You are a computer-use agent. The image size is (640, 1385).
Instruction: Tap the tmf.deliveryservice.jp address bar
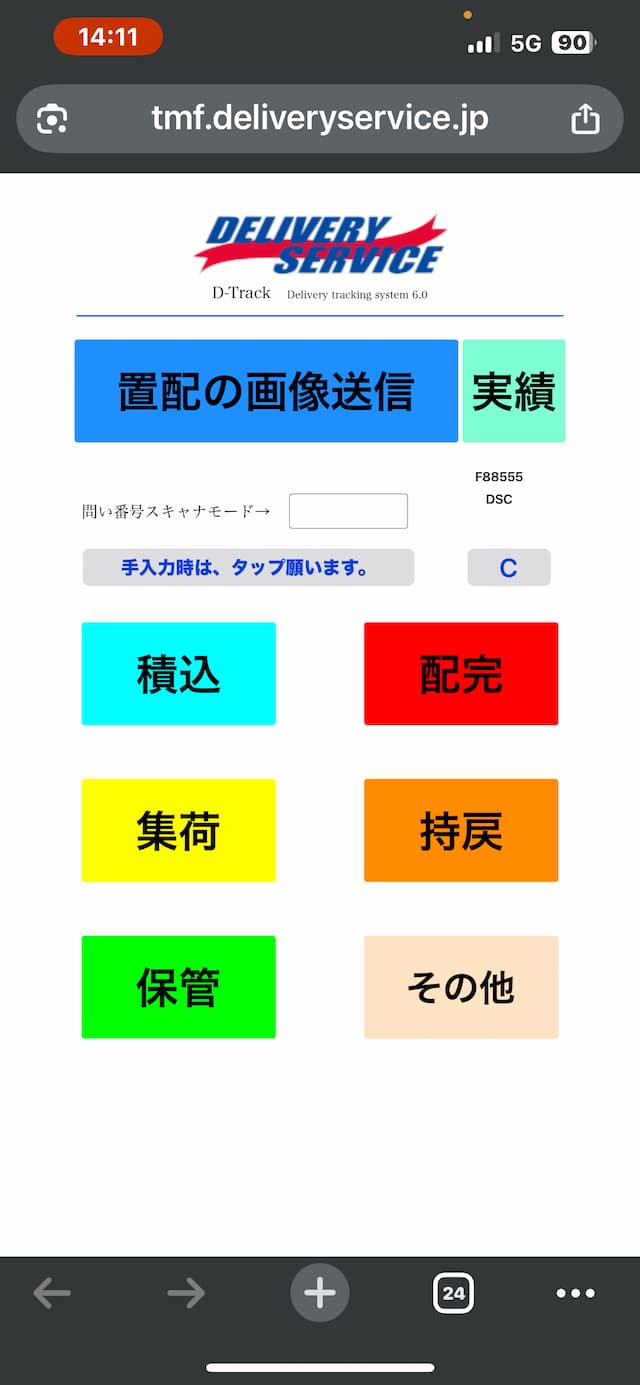(x=320, y=119)
